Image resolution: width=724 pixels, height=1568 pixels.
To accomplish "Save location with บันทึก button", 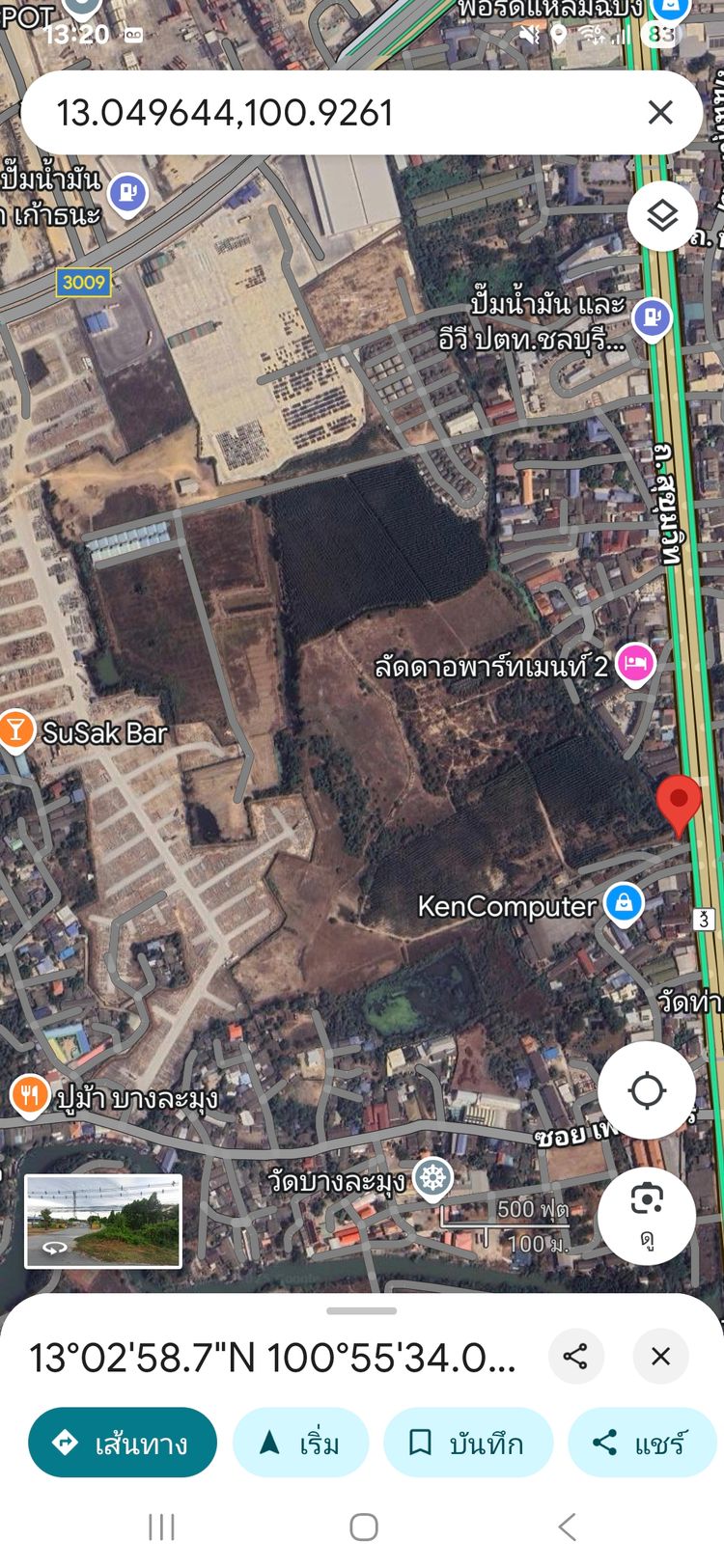I will (x=467, y=1443).
